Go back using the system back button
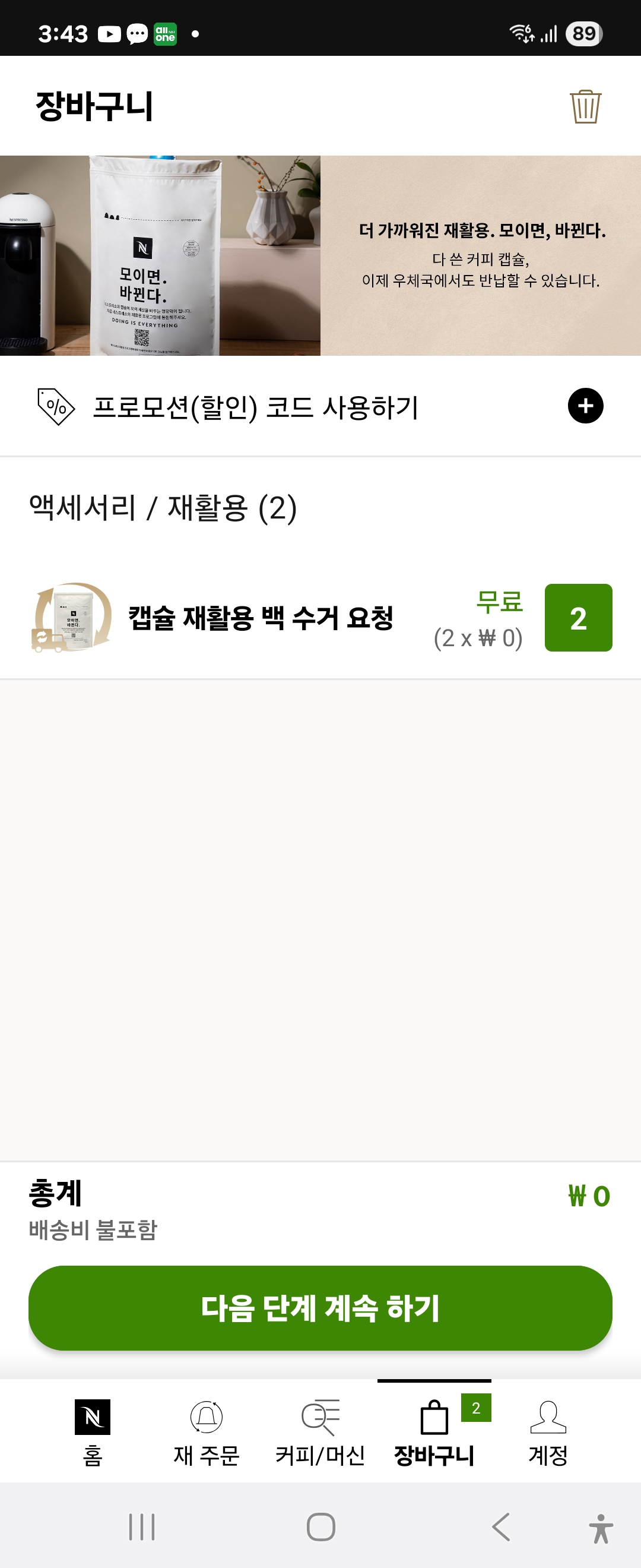This screenshot has height=1568, width=641. point(500,1526)
